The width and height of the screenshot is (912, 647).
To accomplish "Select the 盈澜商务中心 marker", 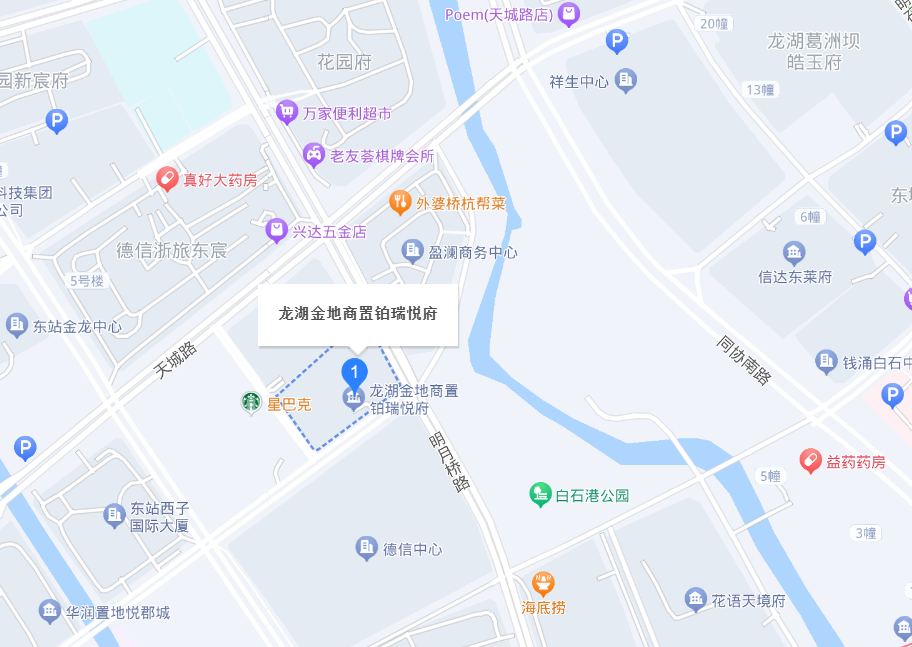I will 412,252.
